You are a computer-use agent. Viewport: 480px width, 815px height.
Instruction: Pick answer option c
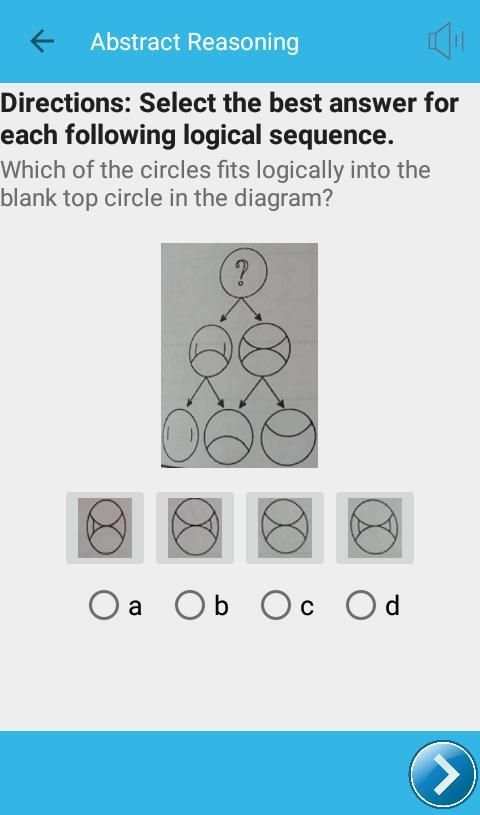click(276, 605)
